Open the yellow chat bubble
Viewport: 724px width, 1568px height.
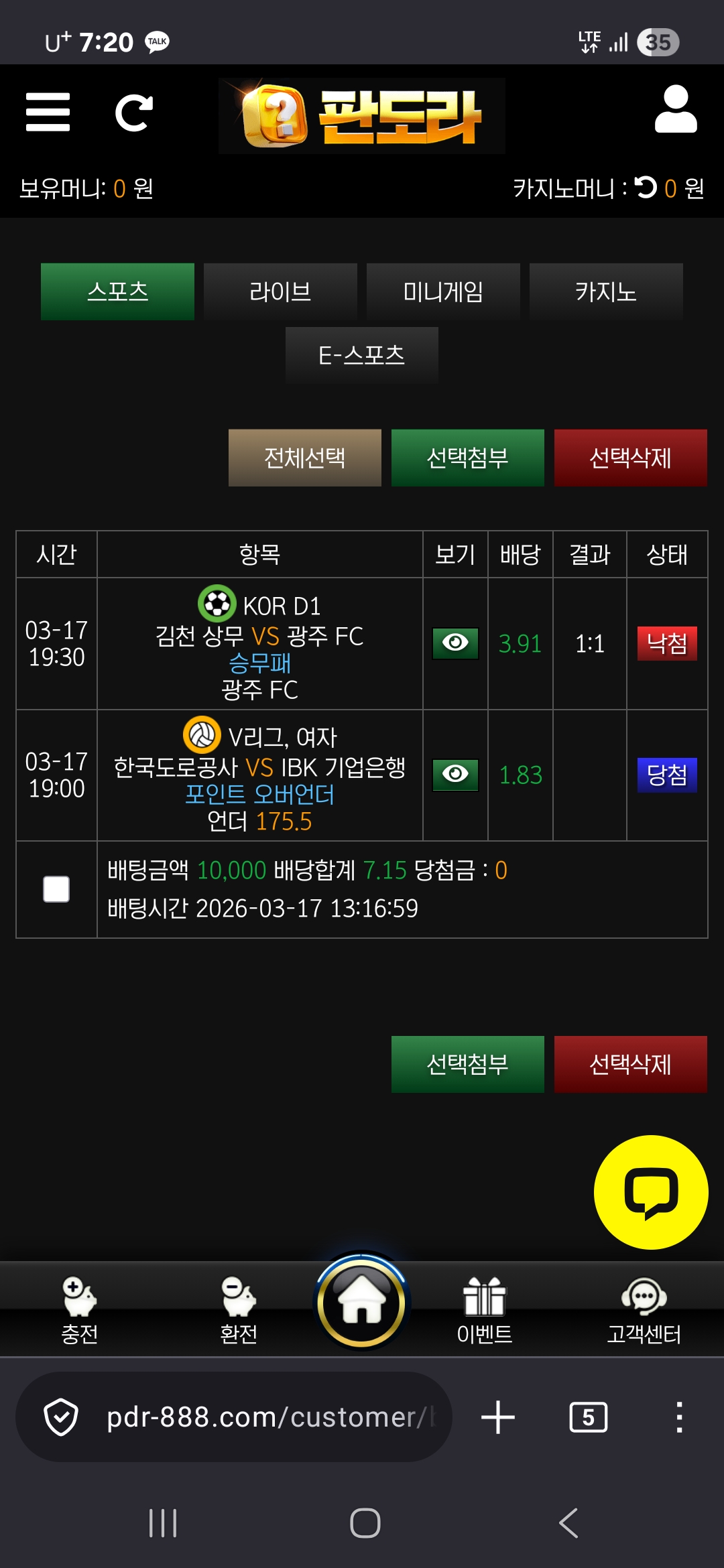pyautogui.click(x=650, y=1192)
